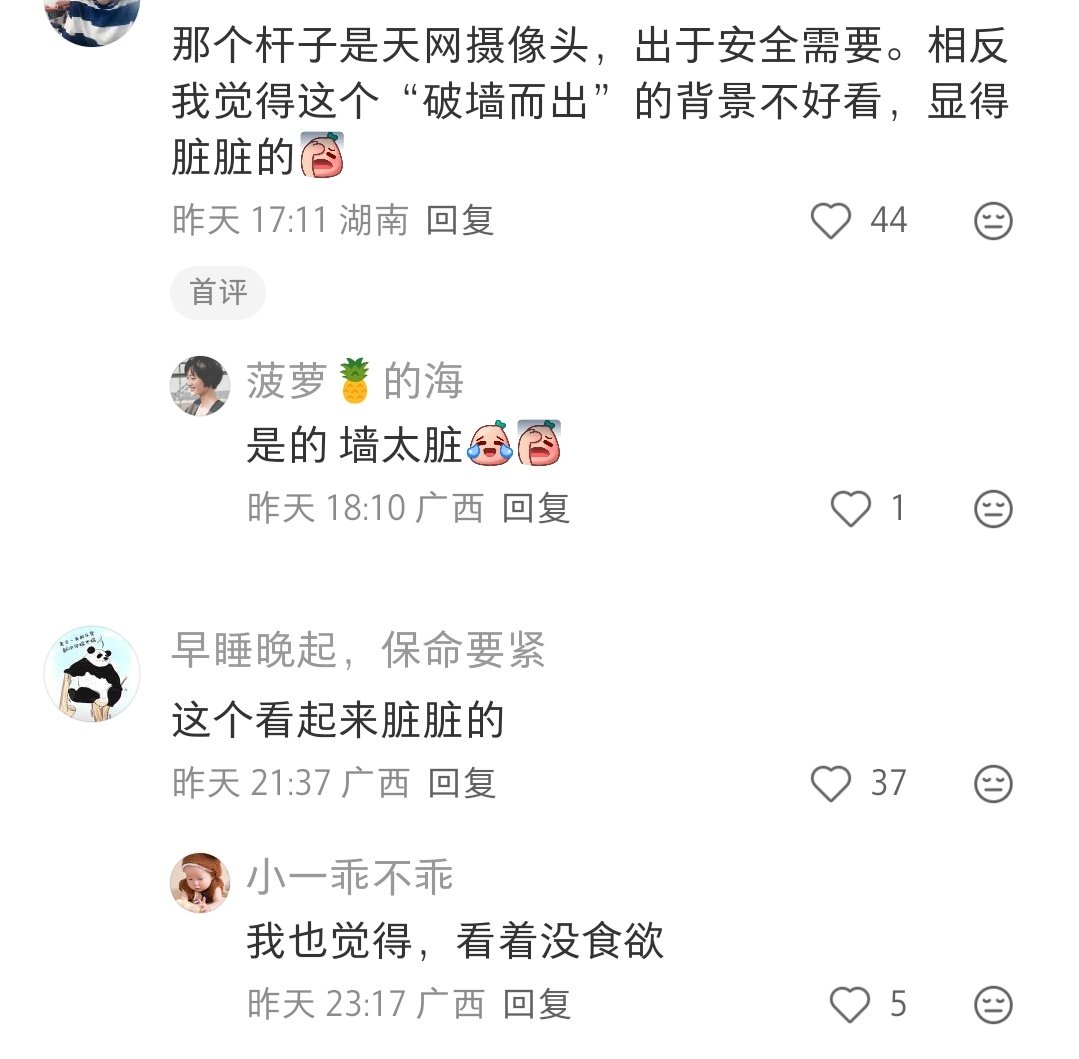
Task: Dislike 菠萝的海's reply
Action: click(x=993, y=509)
